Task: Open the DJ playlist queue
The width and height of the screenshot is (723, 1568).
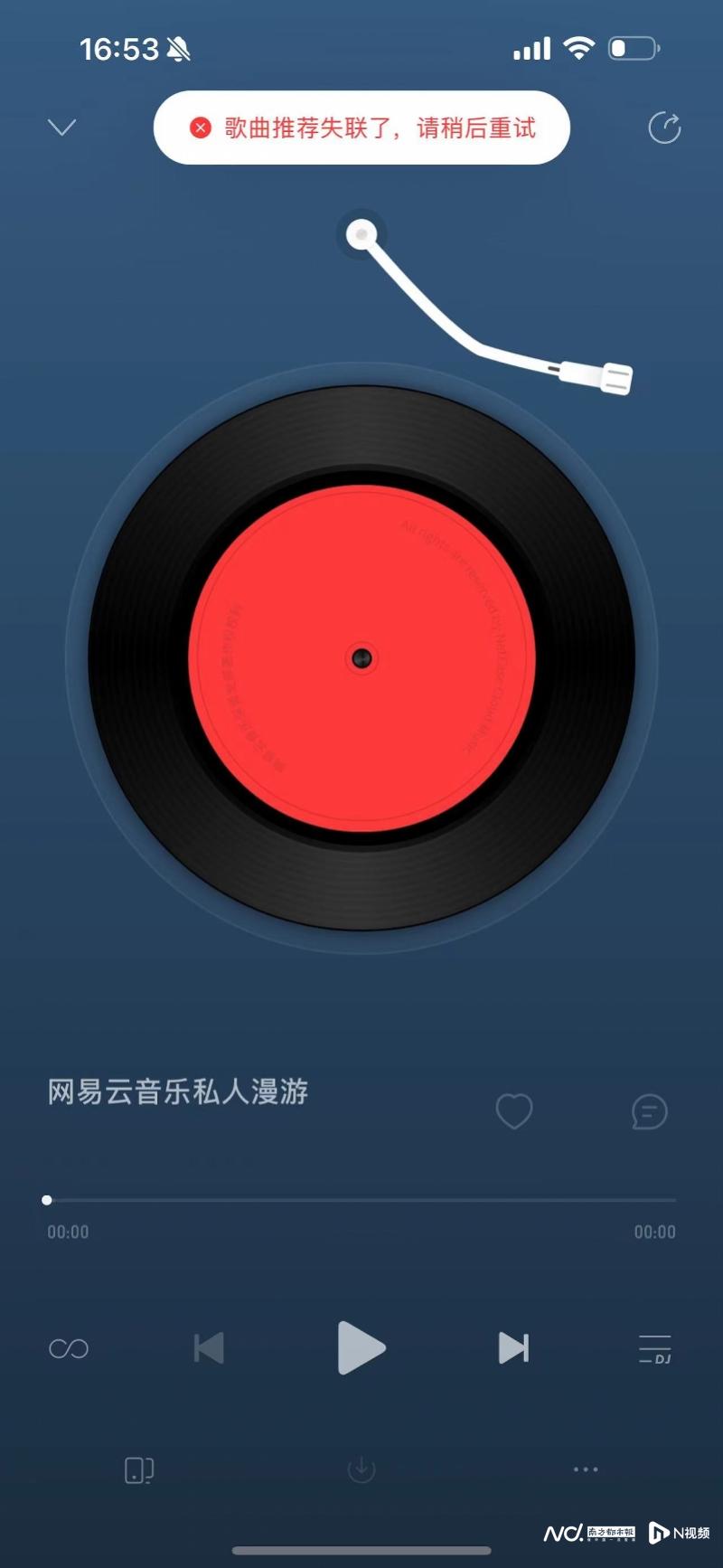Action: tap(654, 1348)
